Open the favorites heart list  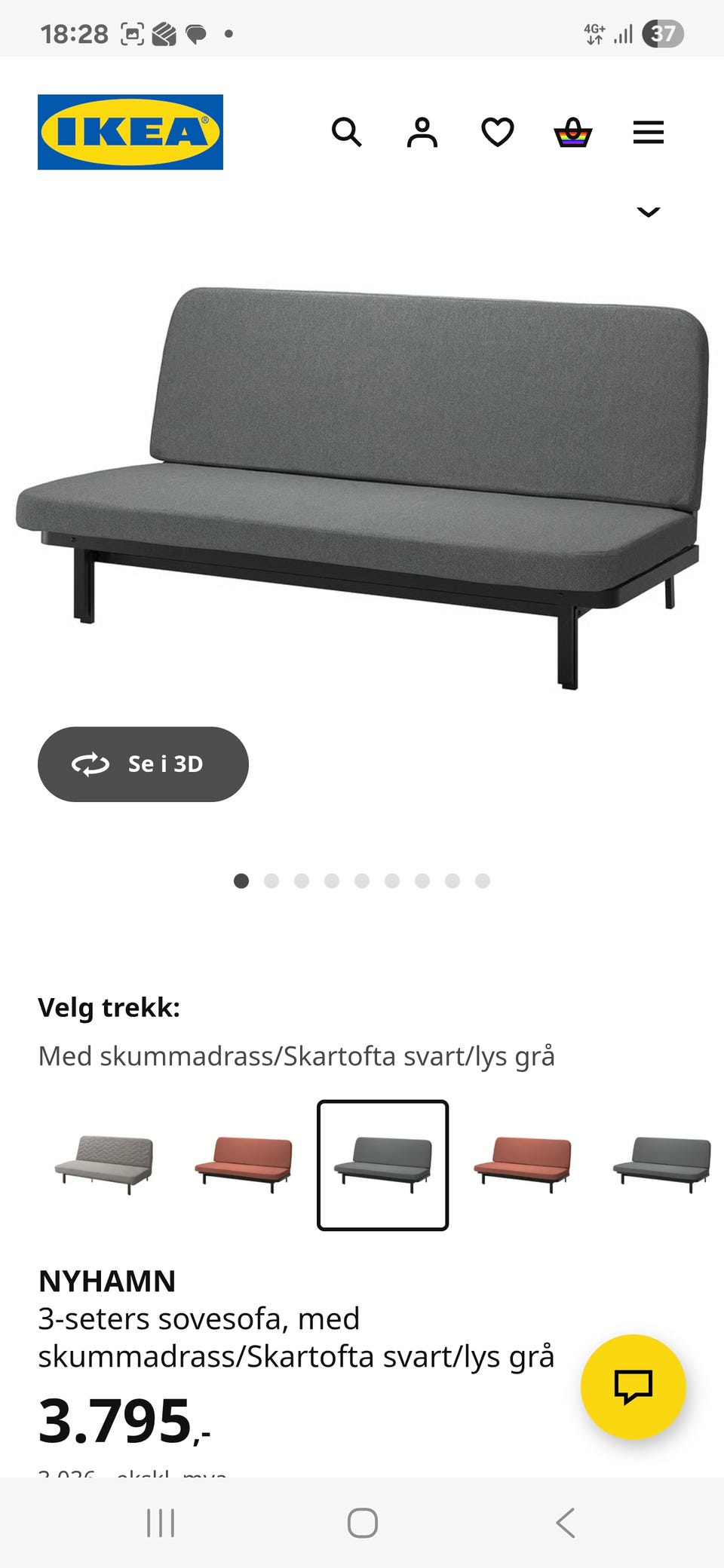[x=498, y=132]
